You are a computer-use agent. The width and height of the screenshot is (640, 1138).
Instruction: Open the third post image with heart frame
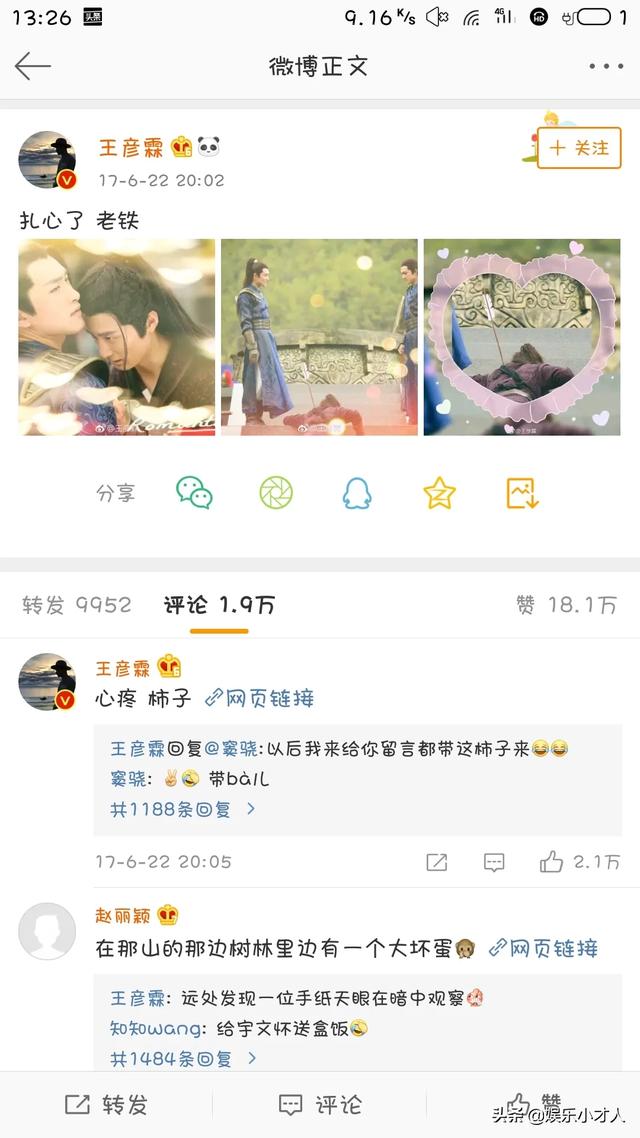[x=522, y=337]
